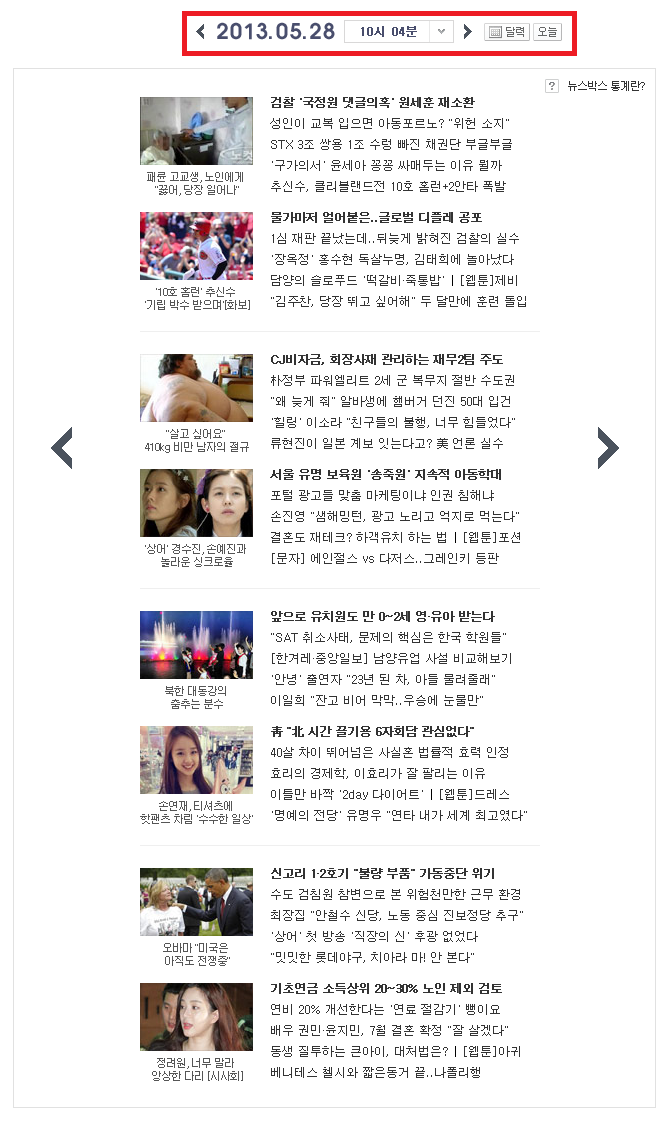The image size is (666, 1126).
Task: Open headline 기초연금 소득상위 20~30% 노인 제외 검토
Action: point(385,988)
